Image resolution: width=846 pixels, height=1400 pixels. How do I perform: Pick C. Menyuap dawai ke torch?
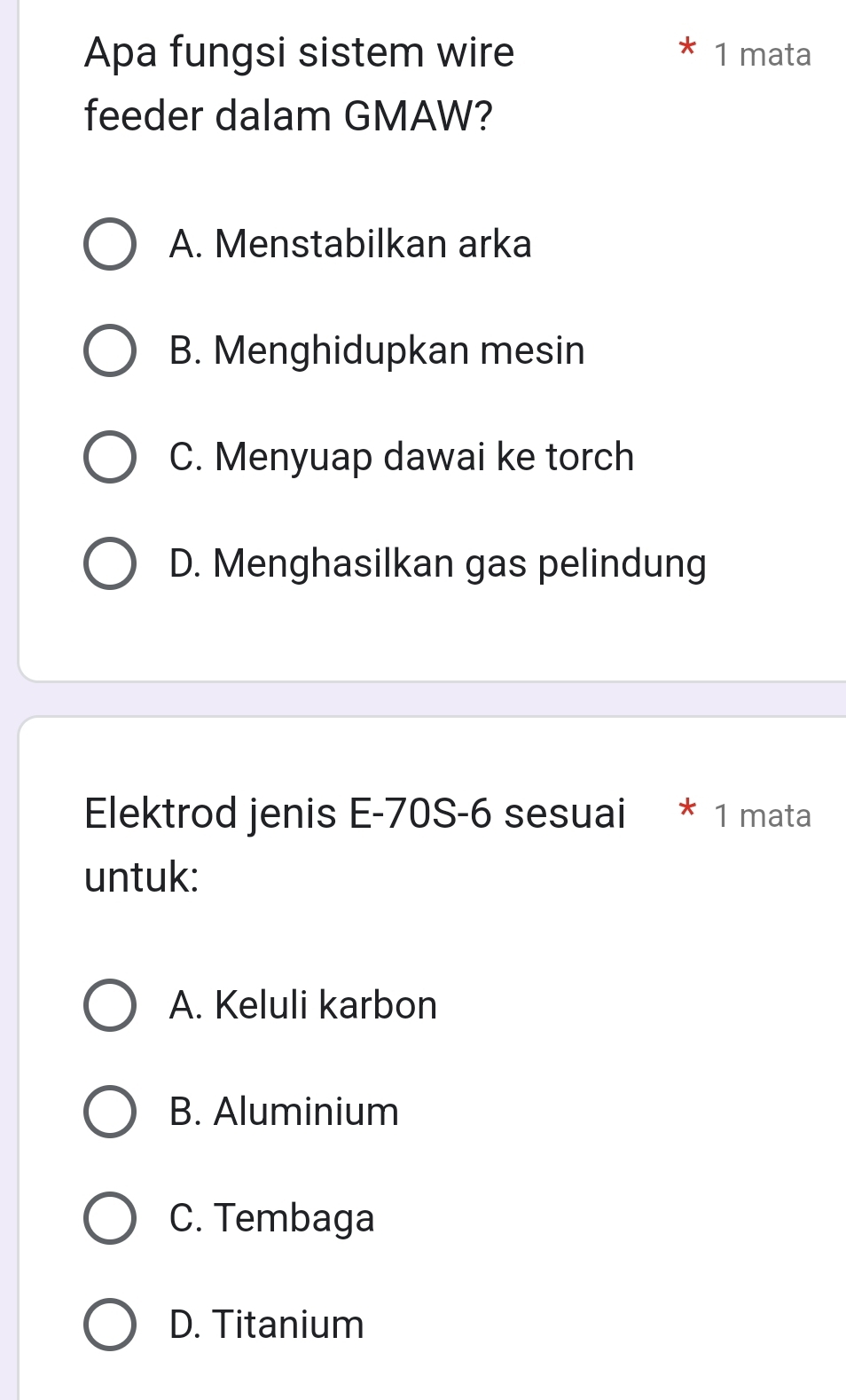point(110,457)
